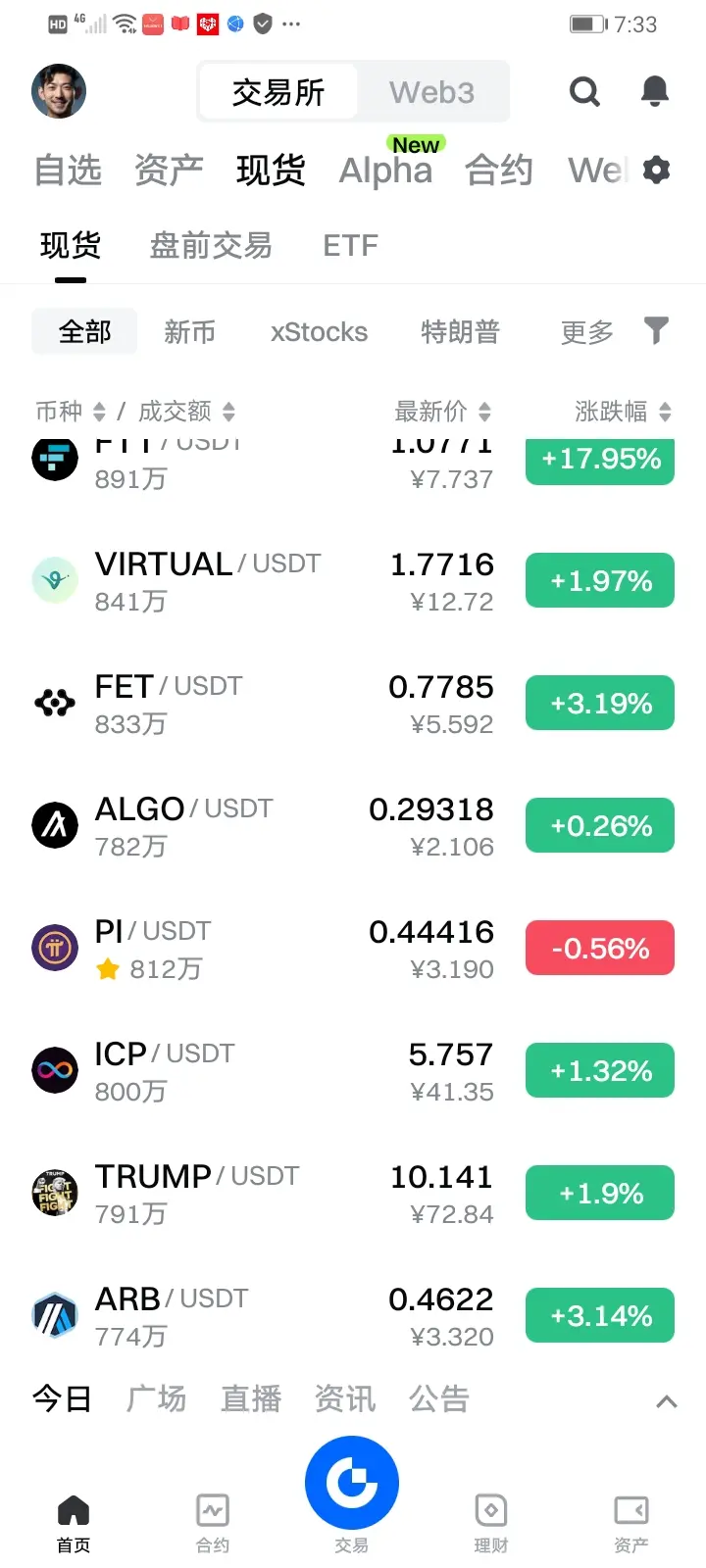Image resolution: width=706 pixels, height=1568 pixels.
Task: Open the tab settings gear icon
Action: (656, 170)
